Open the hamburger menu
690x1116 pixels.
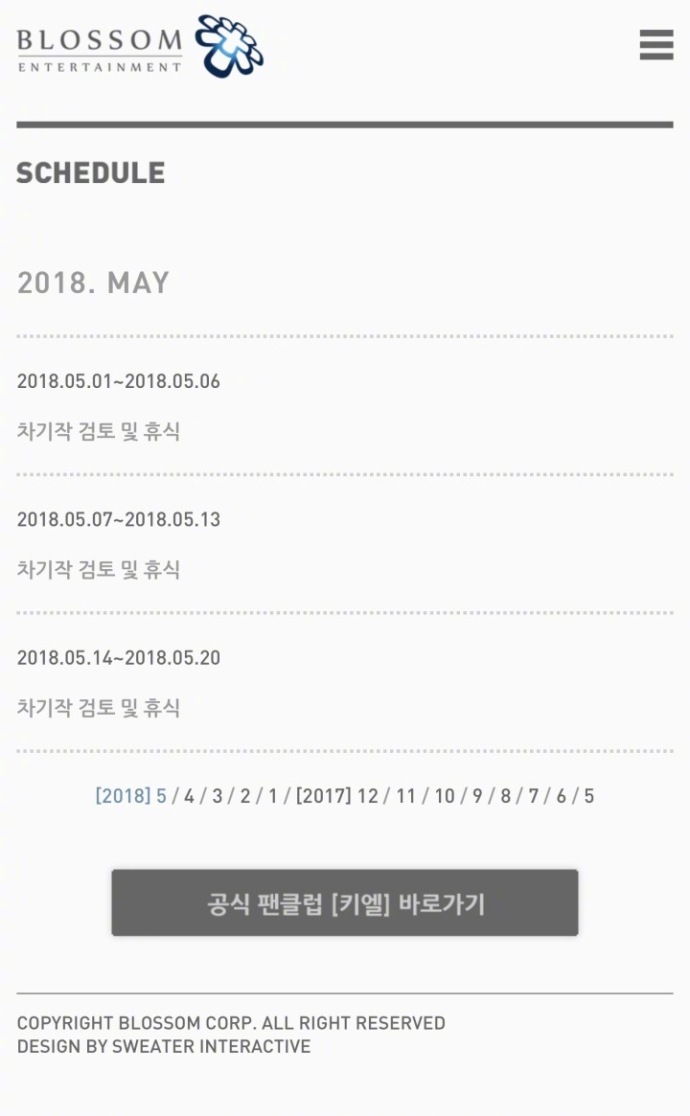(656, 44)
